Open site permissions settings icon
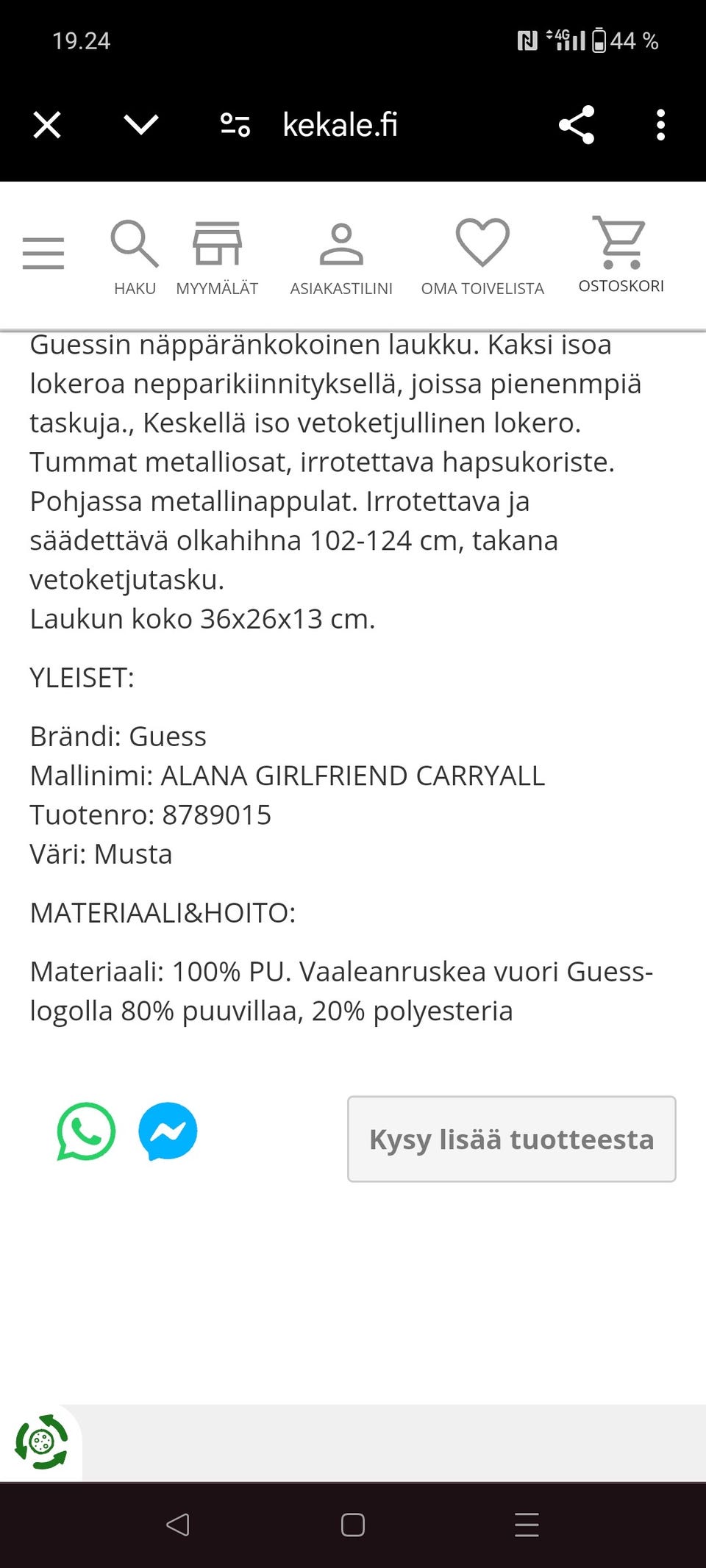Image resolution: width=706 pixels, height=1568 pixels. click(x=234, y=123)
